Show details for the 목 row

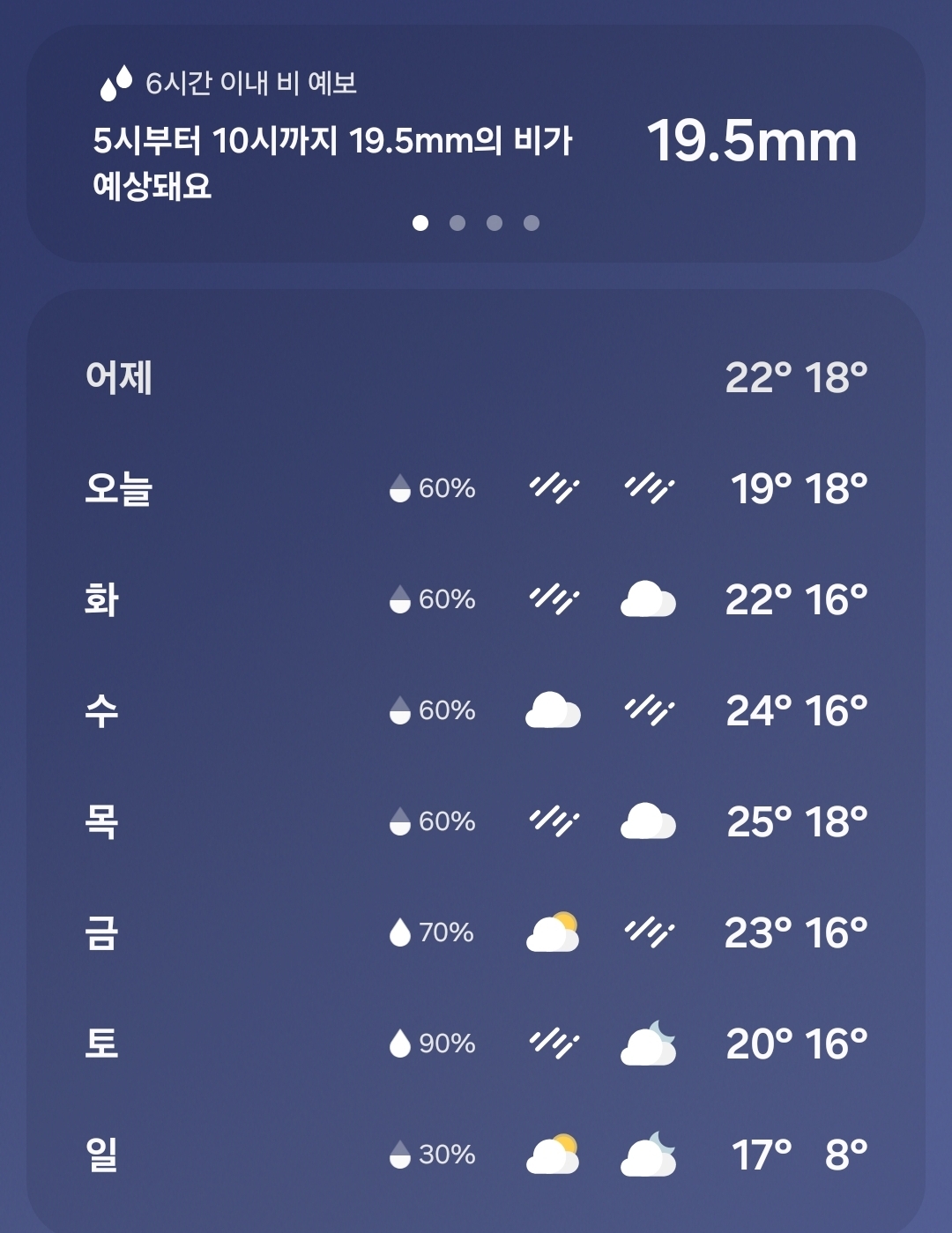click(x=476, y=821)
